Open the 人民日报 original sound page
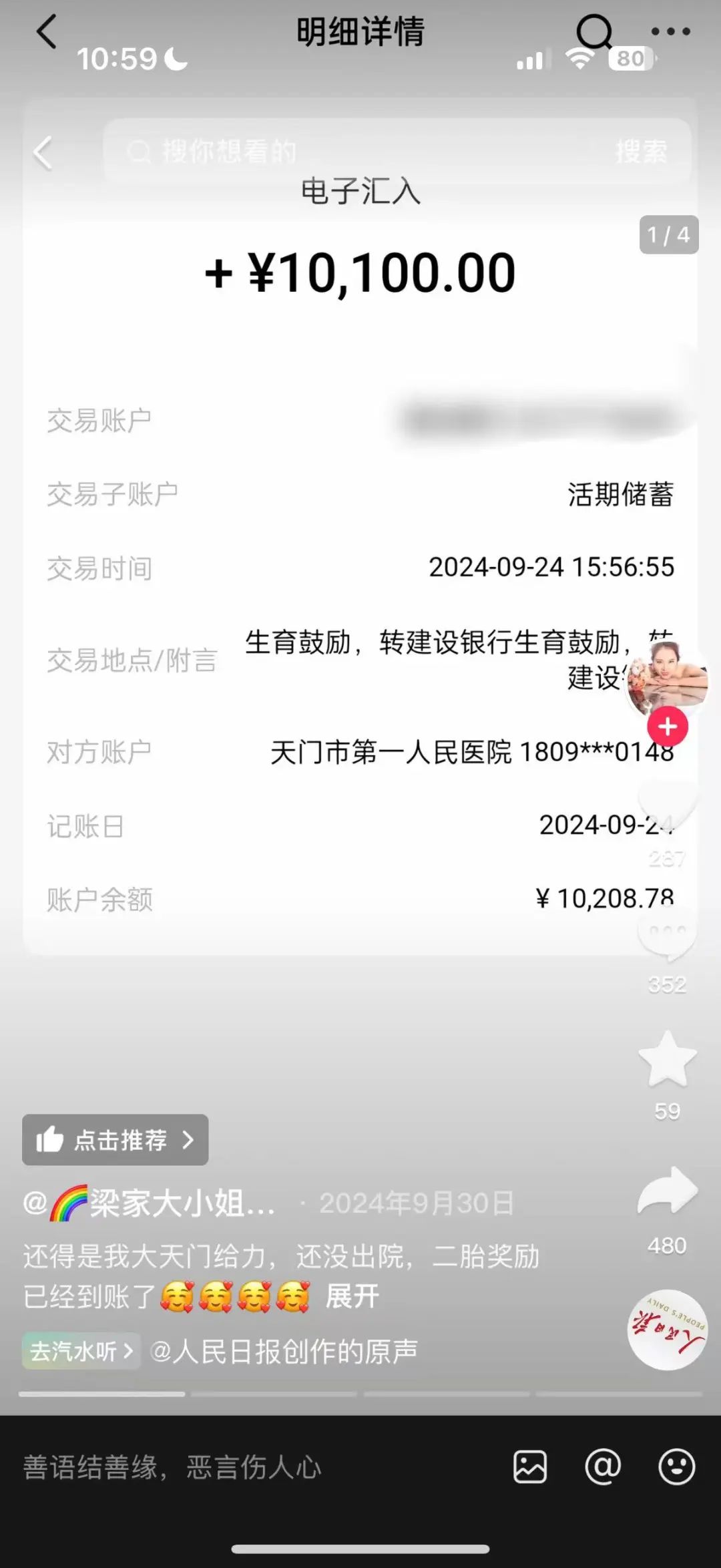The height and width of the screenshot is (1568, 721). click(x=284, y=1351)
